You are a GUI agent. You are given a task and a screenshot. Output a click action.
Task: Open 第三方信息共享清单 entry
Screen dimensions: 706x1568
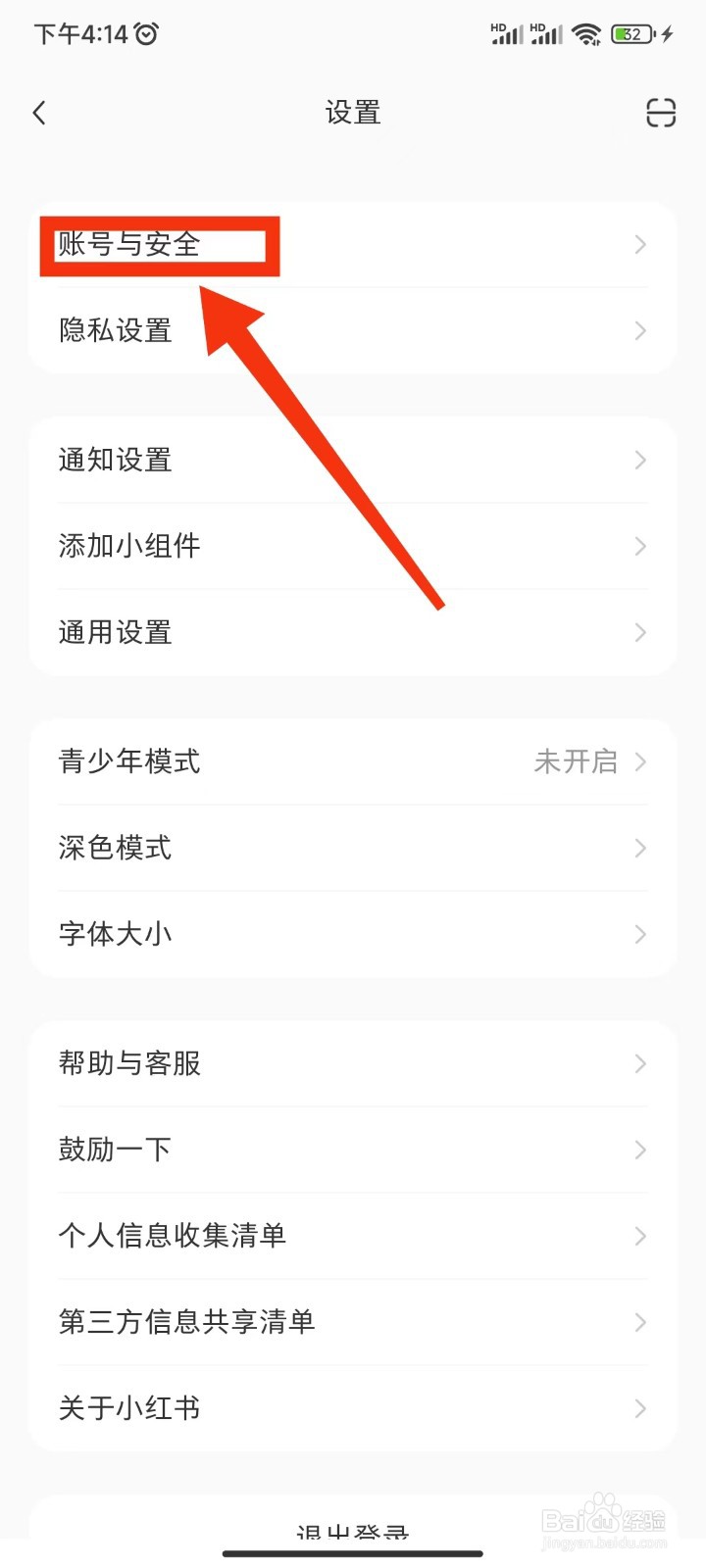186,1322
